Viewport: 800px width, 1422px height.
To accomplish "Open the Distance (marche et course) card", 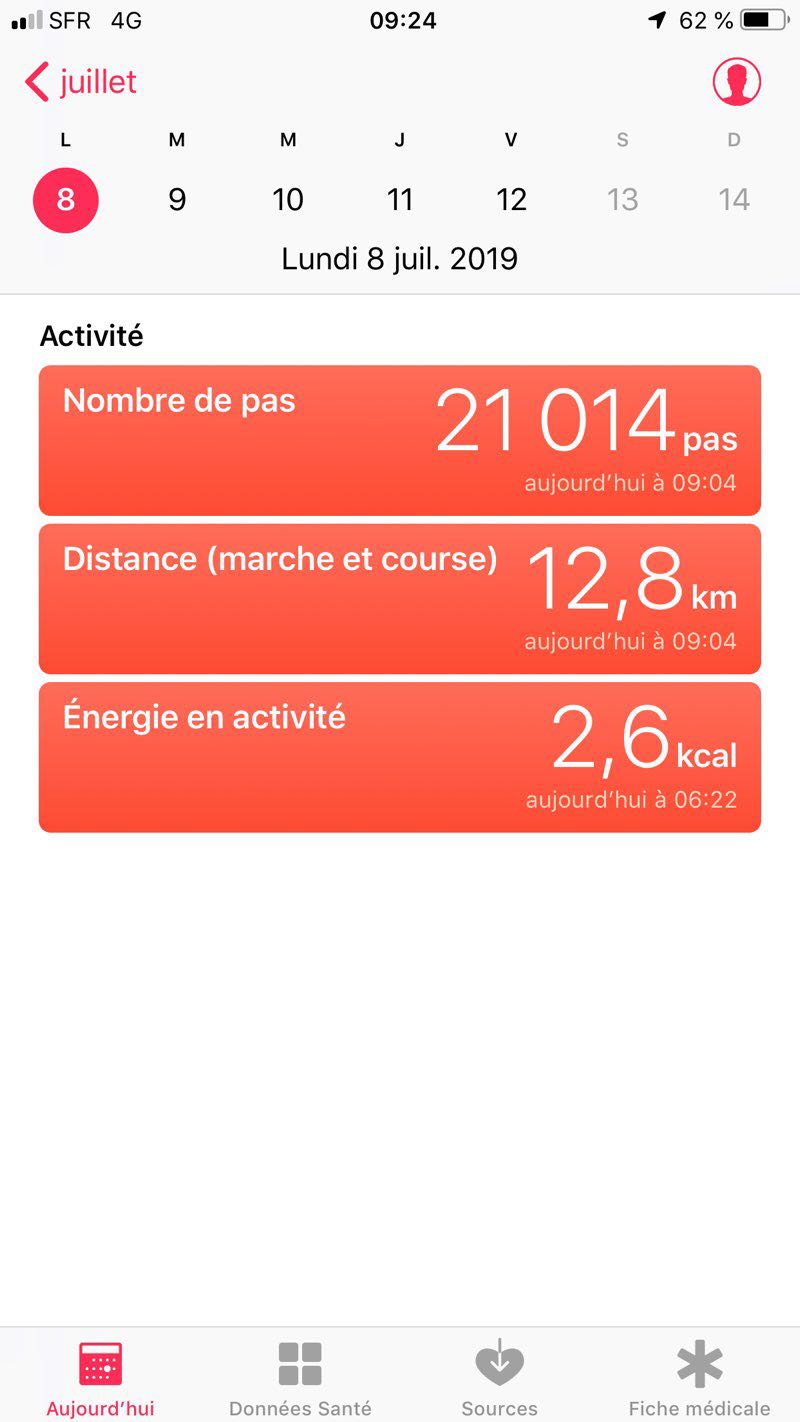I will (x=400, y=598).
